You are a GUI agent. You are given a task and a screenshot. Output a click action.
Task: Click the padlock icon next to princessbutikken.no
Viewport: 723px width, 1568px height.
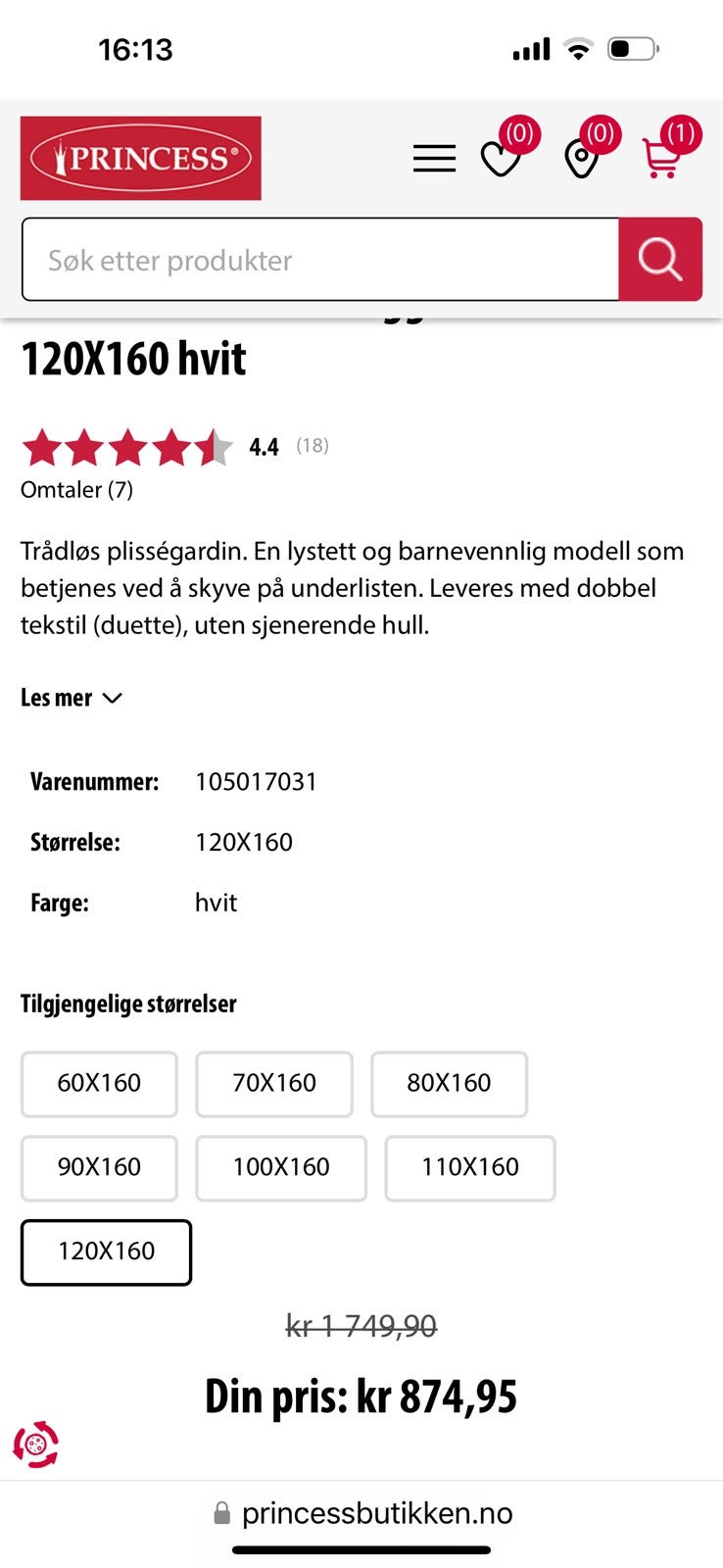click(x=220, y=1512)
